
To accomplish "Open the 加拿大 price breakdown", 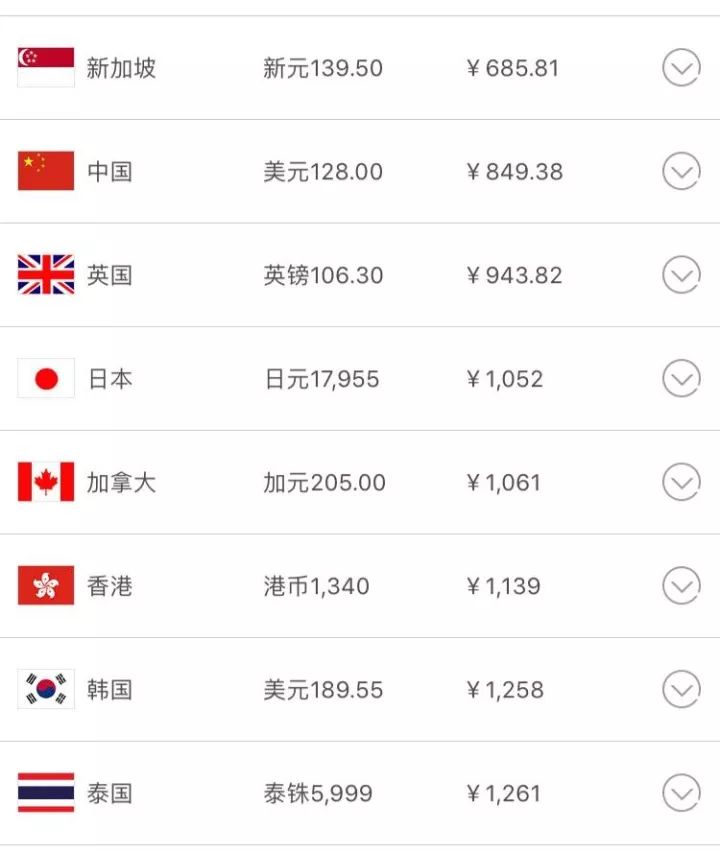I will pyautogui.click(x=681, y=482).
